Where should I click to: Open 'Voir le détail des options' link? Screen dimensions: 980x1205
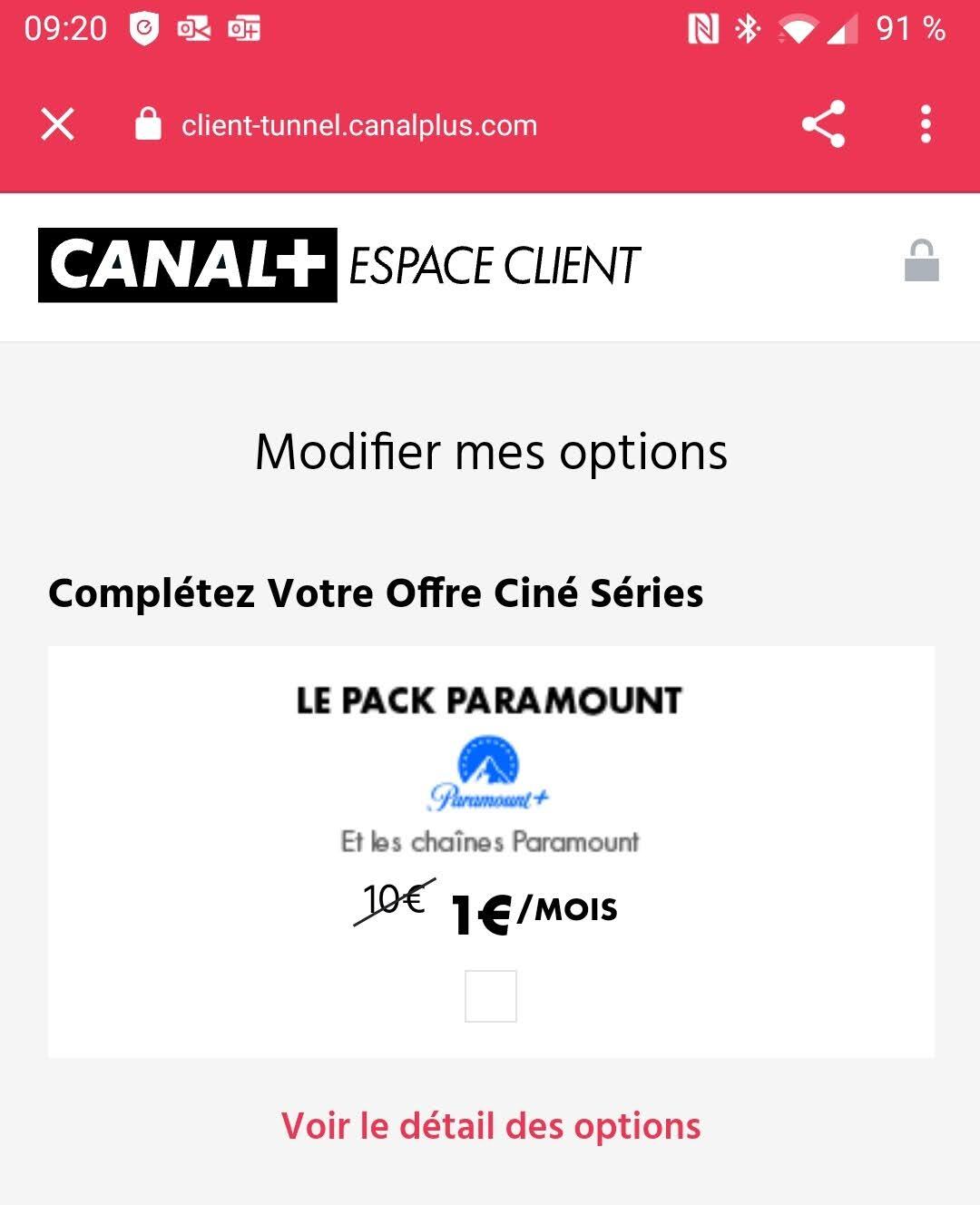pyautogui.click(x=491, y=1126)
